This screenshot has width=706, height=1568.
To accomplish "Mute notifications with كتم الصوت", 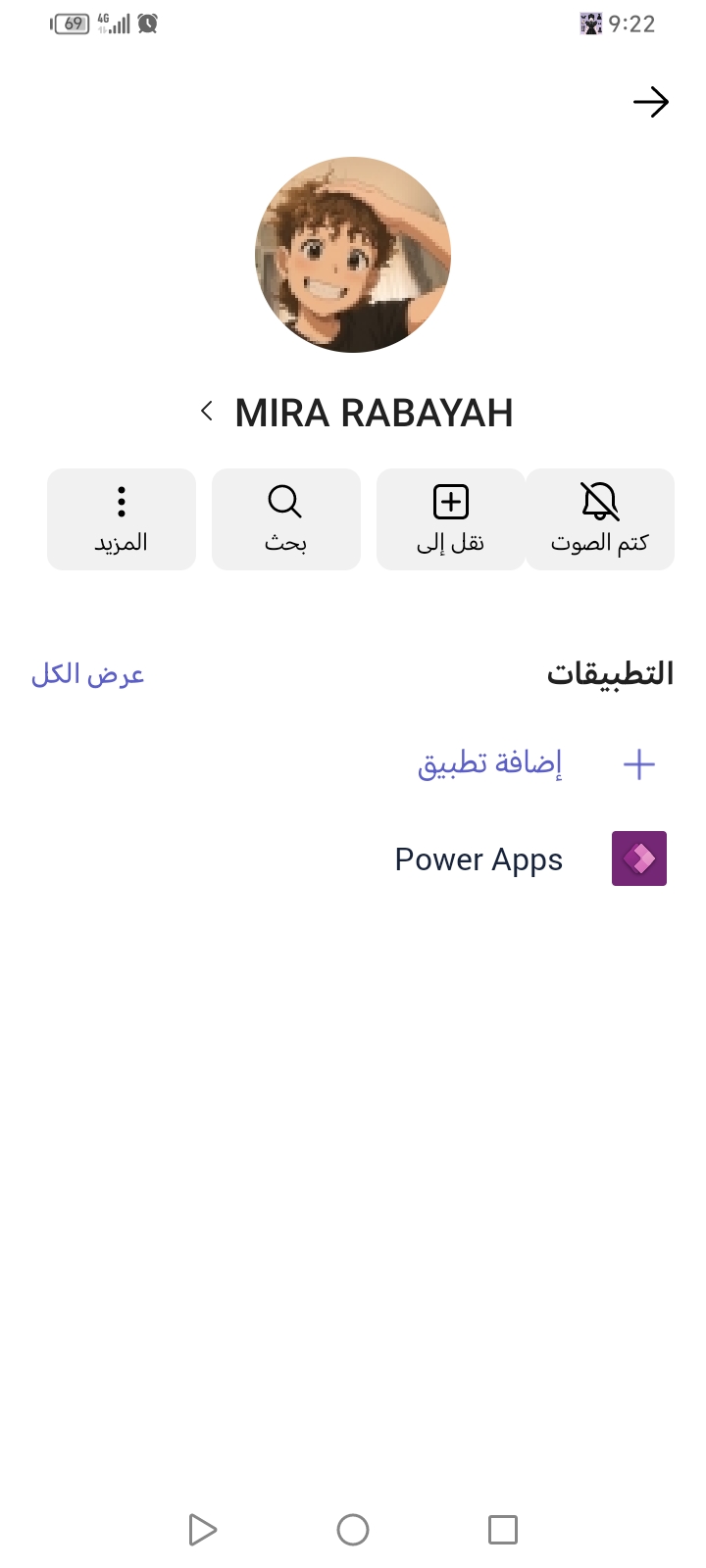I will pos(600,519).
